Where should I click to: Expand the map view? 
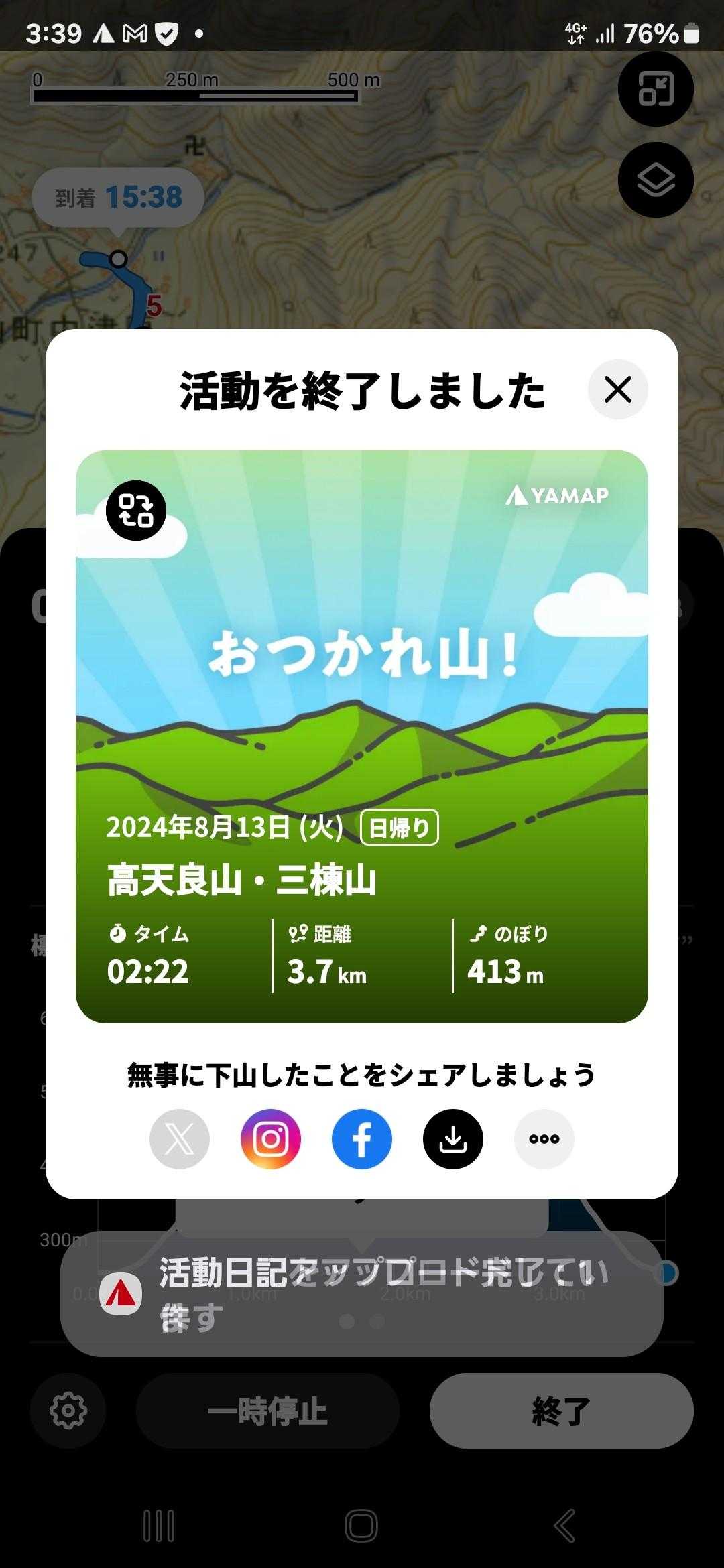pos(656,89)
